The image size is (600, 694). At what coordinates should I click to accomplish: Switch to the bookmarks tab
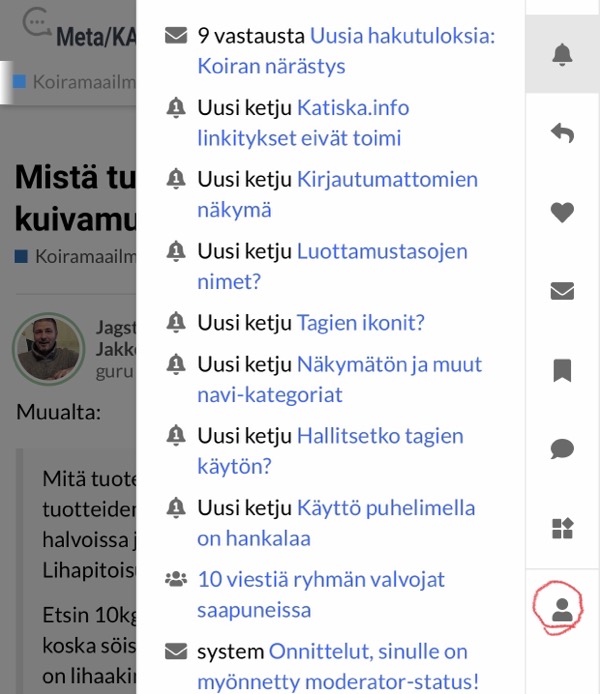click(x=562, y=371)
